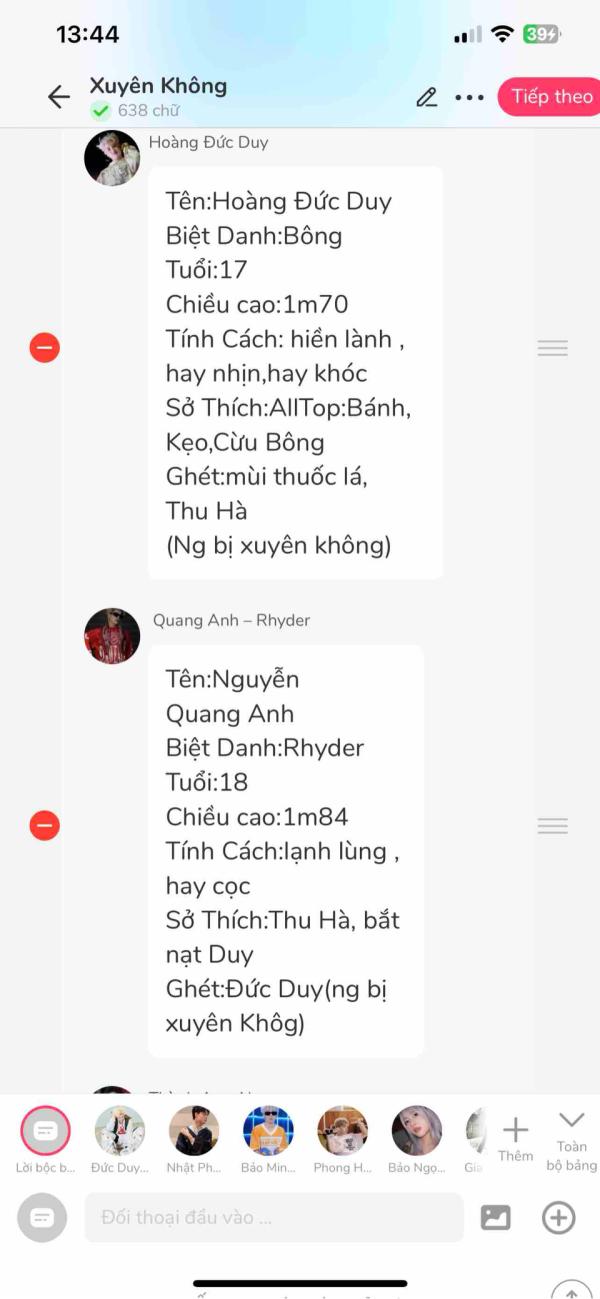Image resolution: width=600 pixels, height=1299 pixels.
Task: Open Hoàng Đức Duy's message bubble
Action: click(295, 373)
